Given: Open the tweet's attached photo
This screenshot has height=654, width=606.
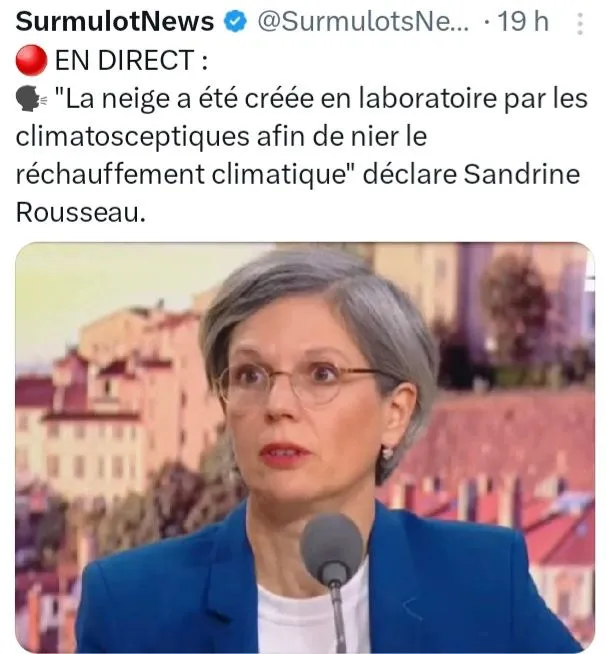Looking at the screenshot, I should coord(304,447).
